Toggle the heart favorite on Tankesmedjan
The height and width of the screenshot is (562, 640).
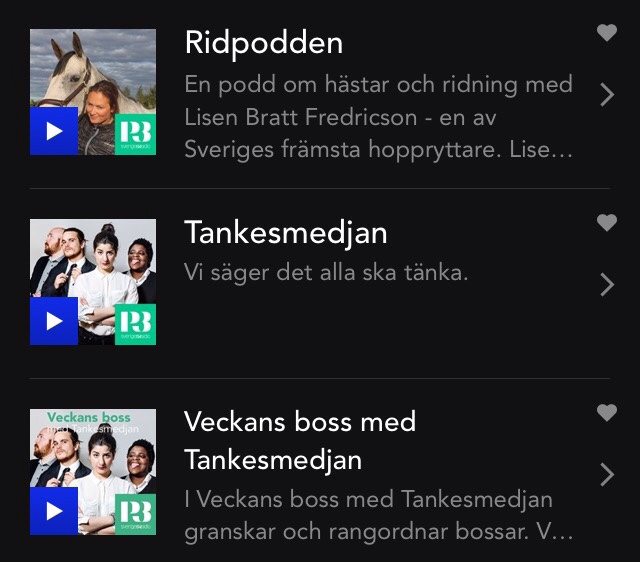606,223
